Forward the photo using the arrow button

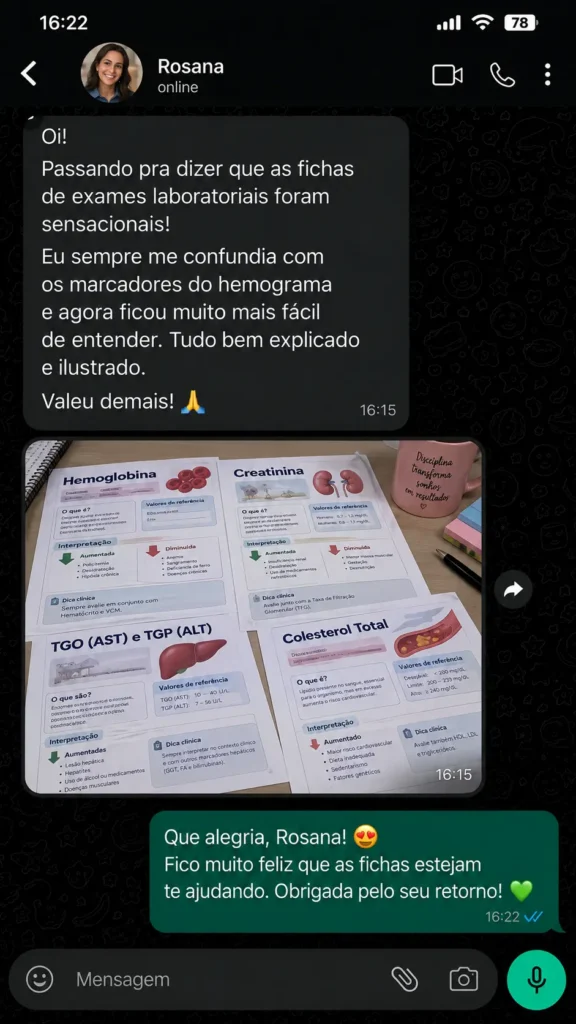click(513, 590)
